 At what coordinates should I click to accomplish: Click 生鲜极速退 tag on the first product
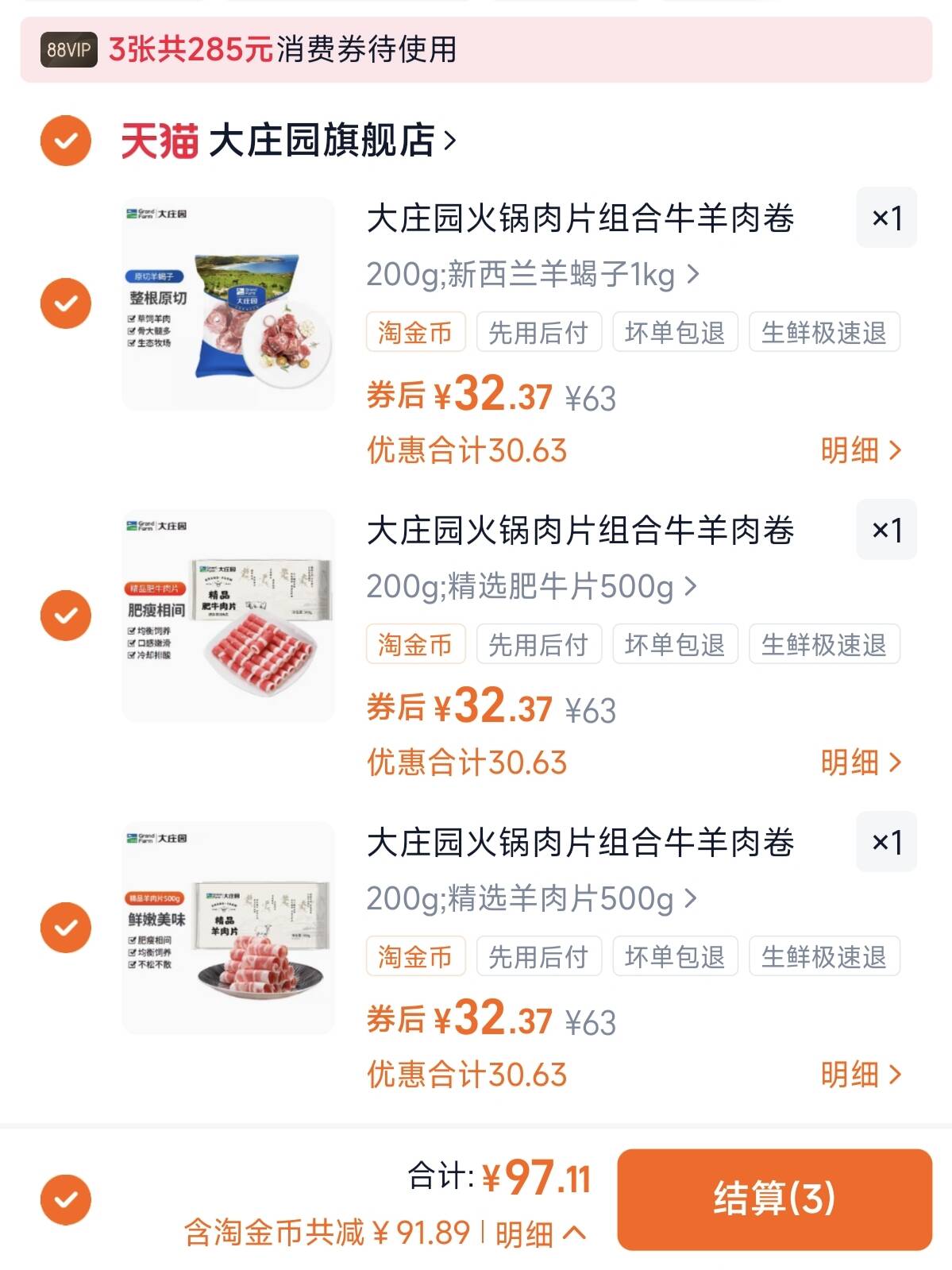(x=825, y=333)
